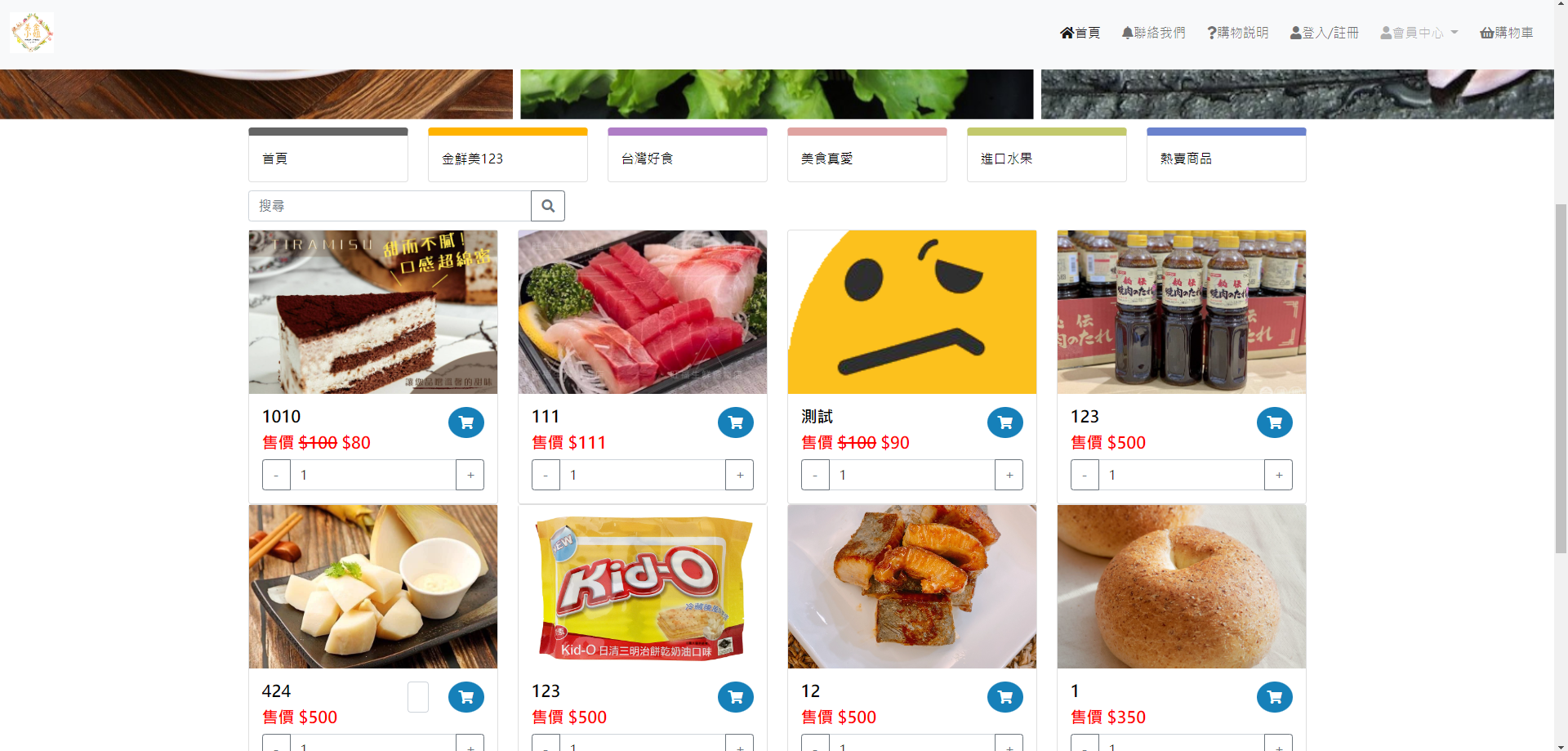The image size is (1568, 751).
Task: Select the 金鮮美123 category tab
Action: click(507, 158)
